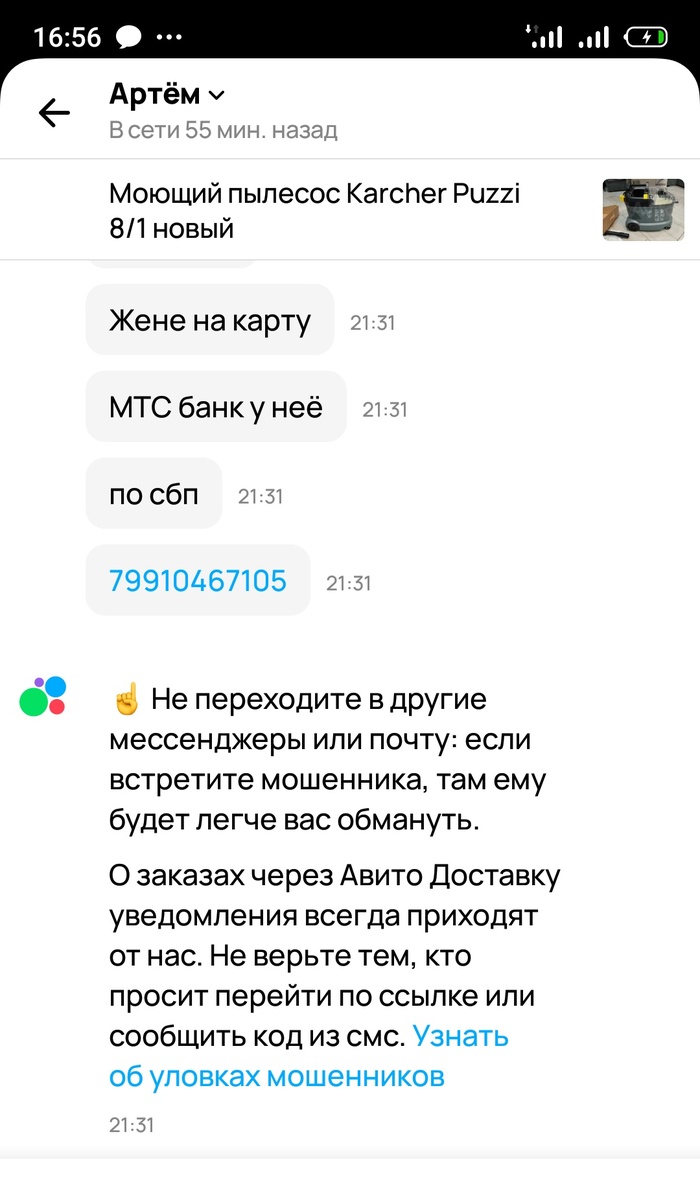The image size is (700, 1182).
Task: Go back using the arrow icon
Action: [x=54, y=112]
